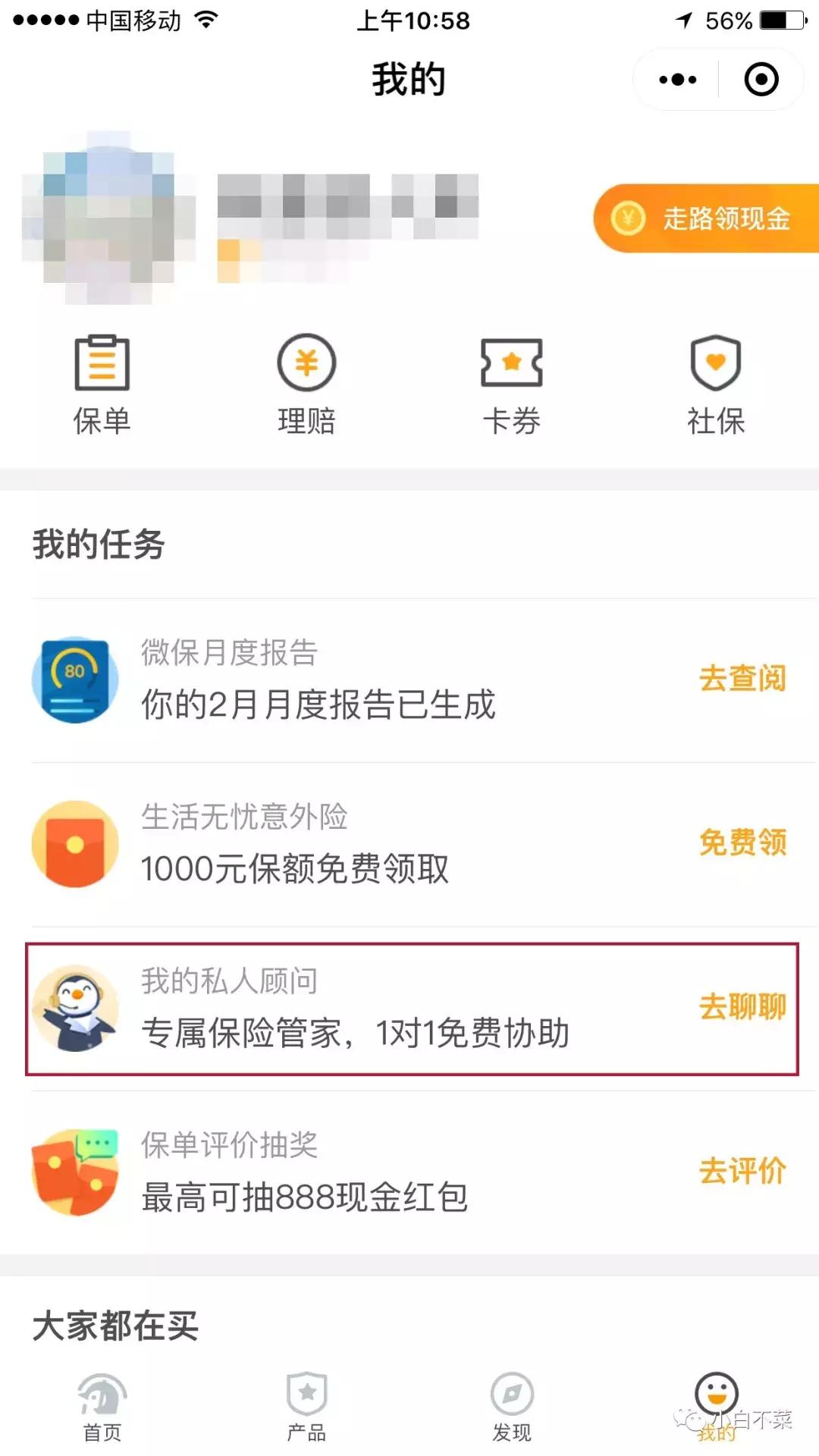Open the 卡券 (coupons) icon
Image resolution: width=819 pixels, height=1456 pixels.
pyautogui.click(x=512, y=364)
